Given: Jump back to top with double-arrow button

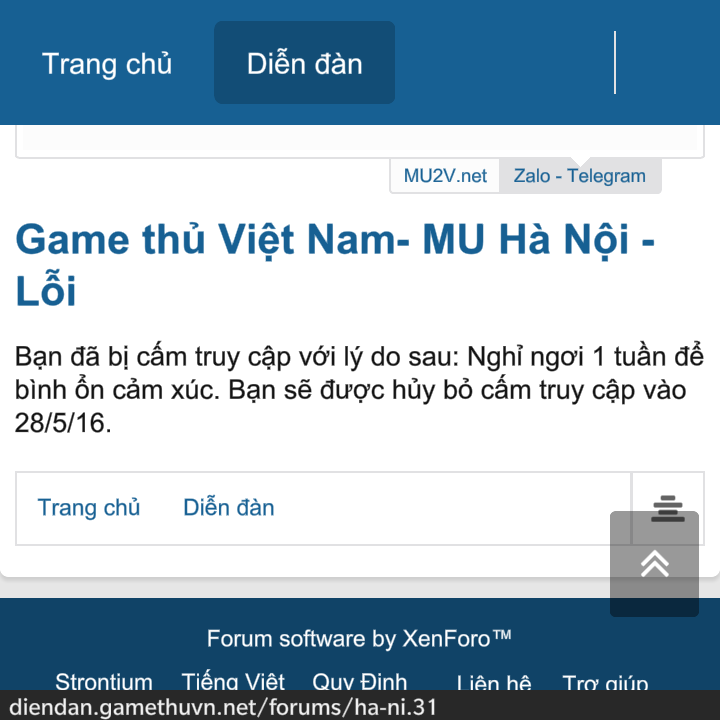Looking at the screenshot, I should (x=654, y=563).
